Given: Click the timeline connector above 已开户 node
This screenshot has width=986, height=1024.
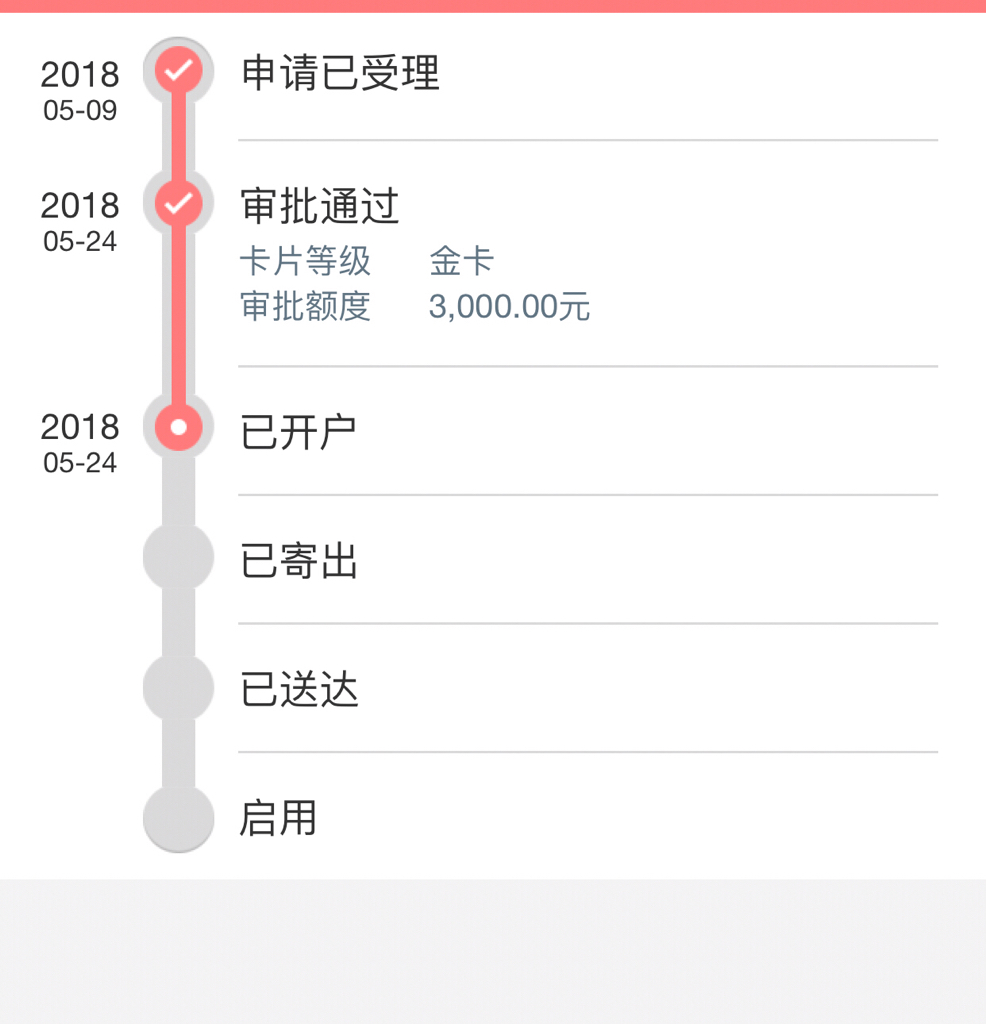Looking at the screenshot, I should click(177, 315).
